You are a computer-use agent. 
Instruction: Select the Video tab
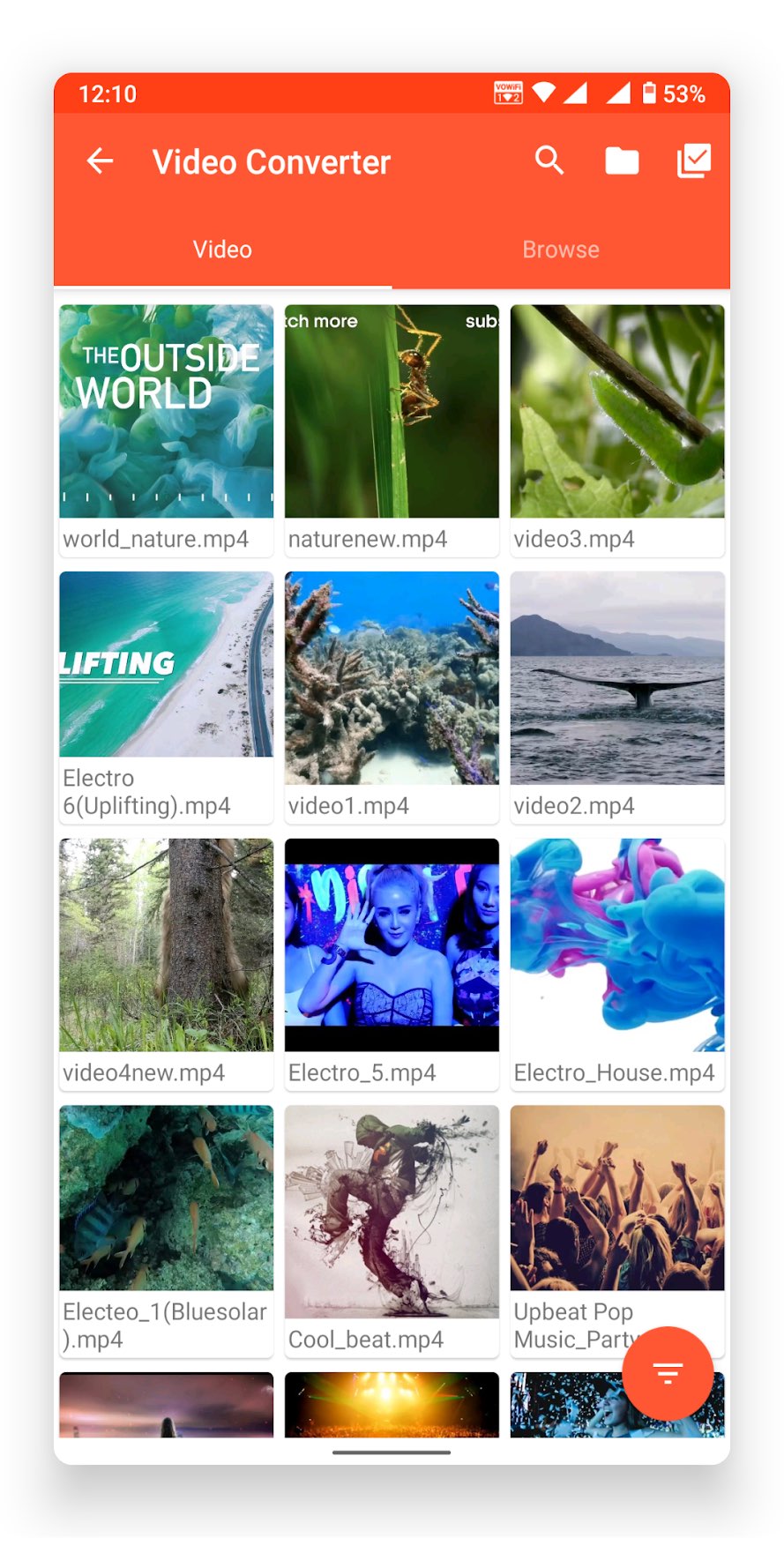click(222, 250)
